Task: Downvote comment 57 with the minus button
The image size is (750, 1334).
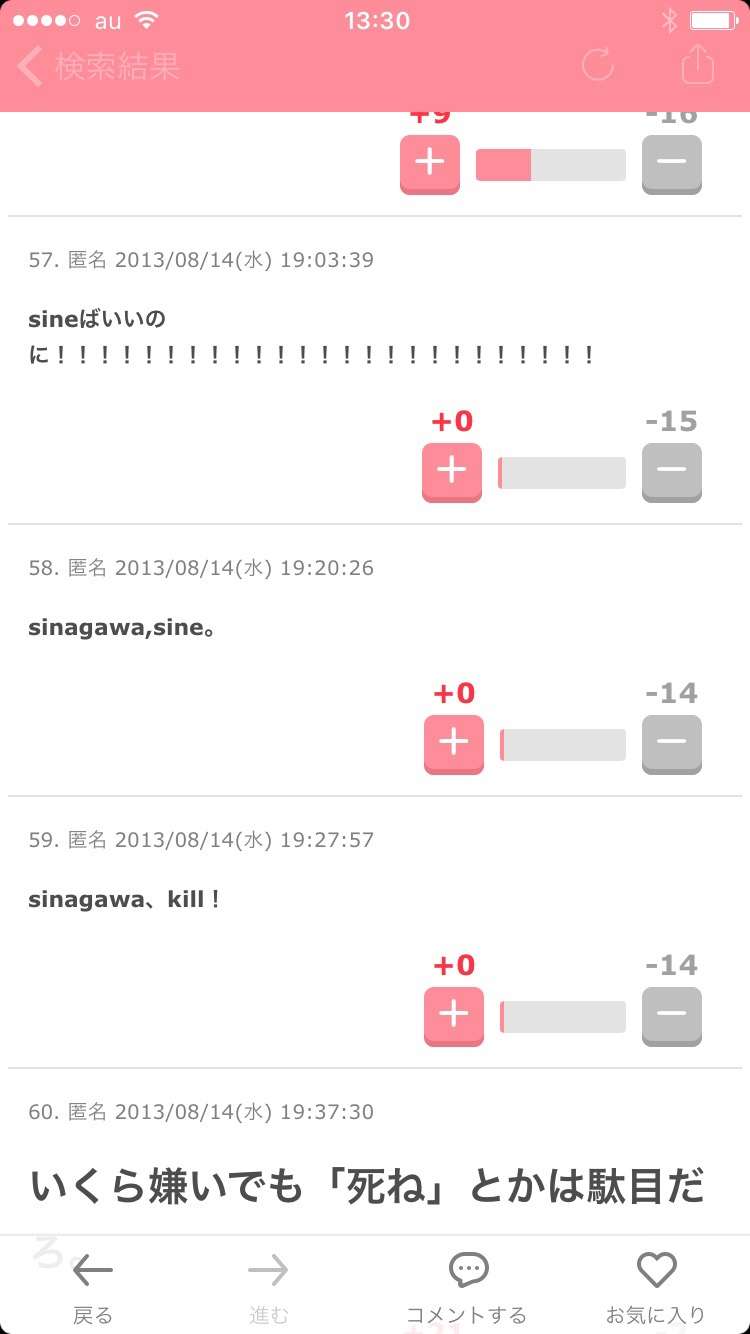Action: click(672, 473)
